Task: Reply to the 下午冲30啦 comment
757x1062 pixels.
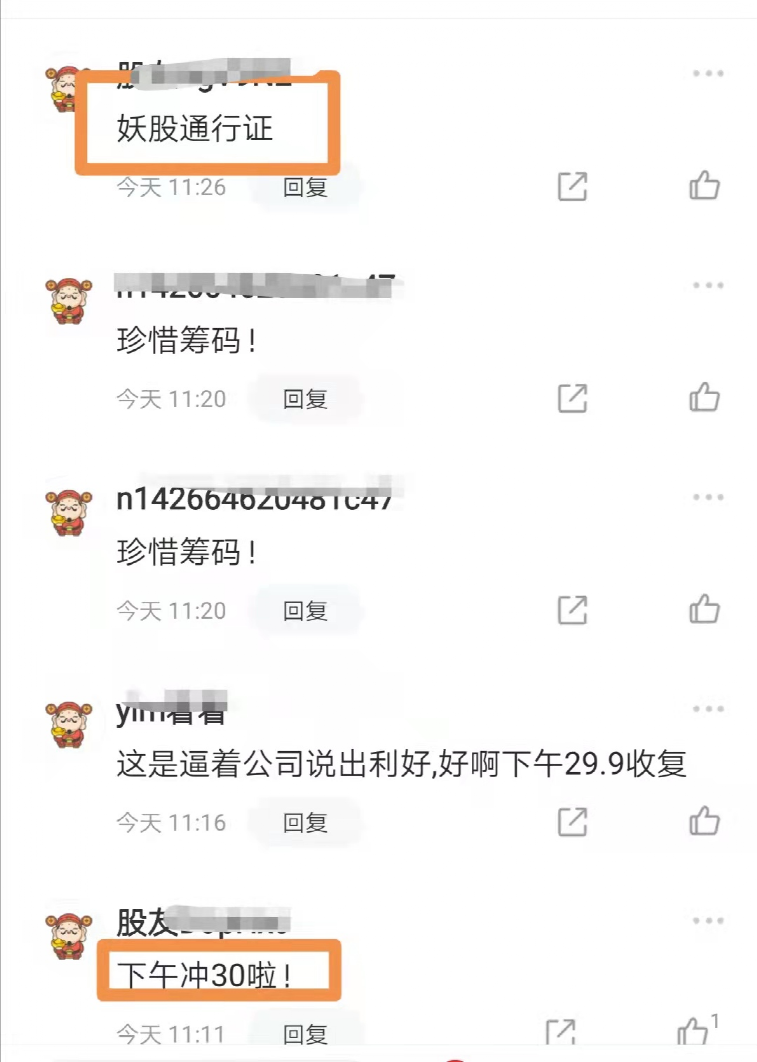Action: pyautogui.click(x=305, y=1034)
